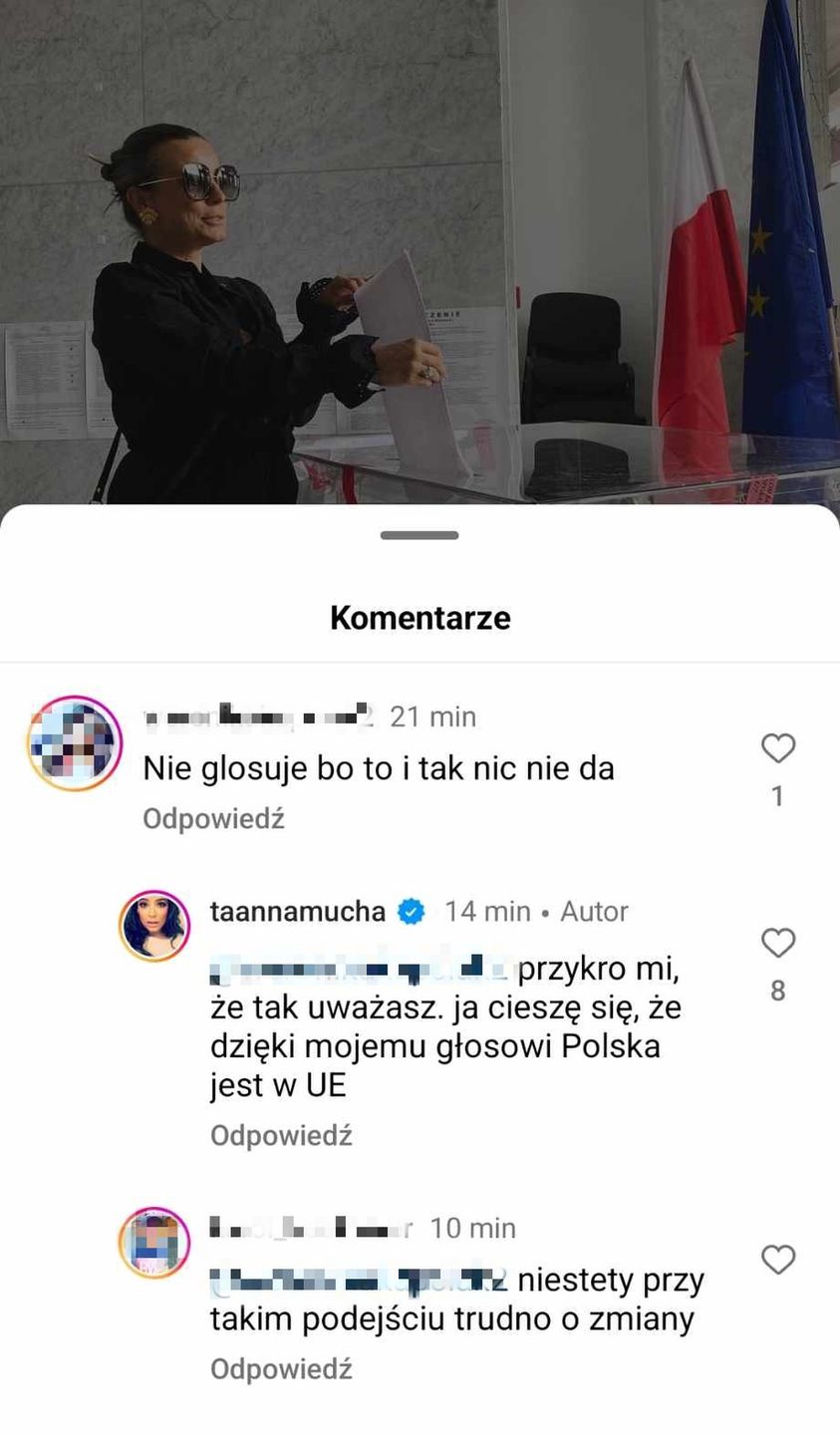Viewport: 840px width, 1435px height.
Task: Tap the drag handle above Komentarze
Action: (x=420, y=535)
